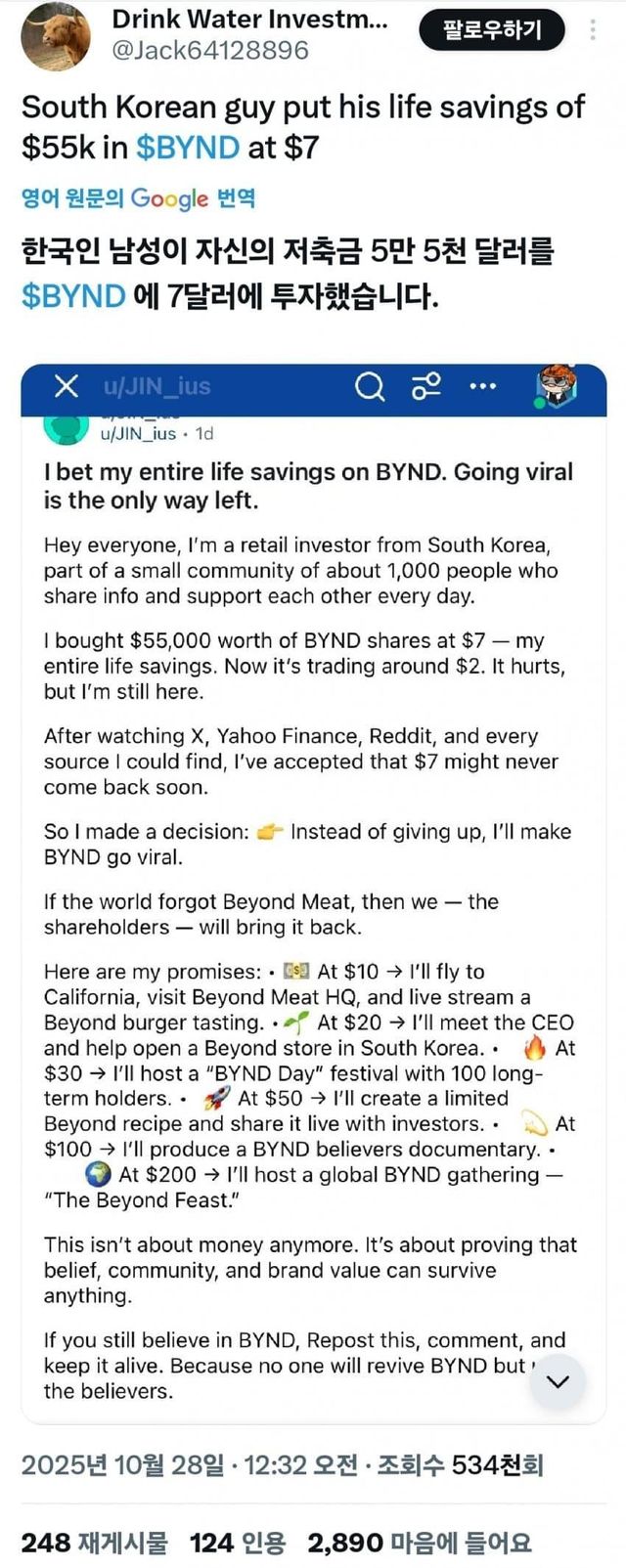The image size is (626, 1568).
Task: See who gave the 2,890 마음에 들어요 likes
Action: pyautogui.click(x=420, y=1543)
